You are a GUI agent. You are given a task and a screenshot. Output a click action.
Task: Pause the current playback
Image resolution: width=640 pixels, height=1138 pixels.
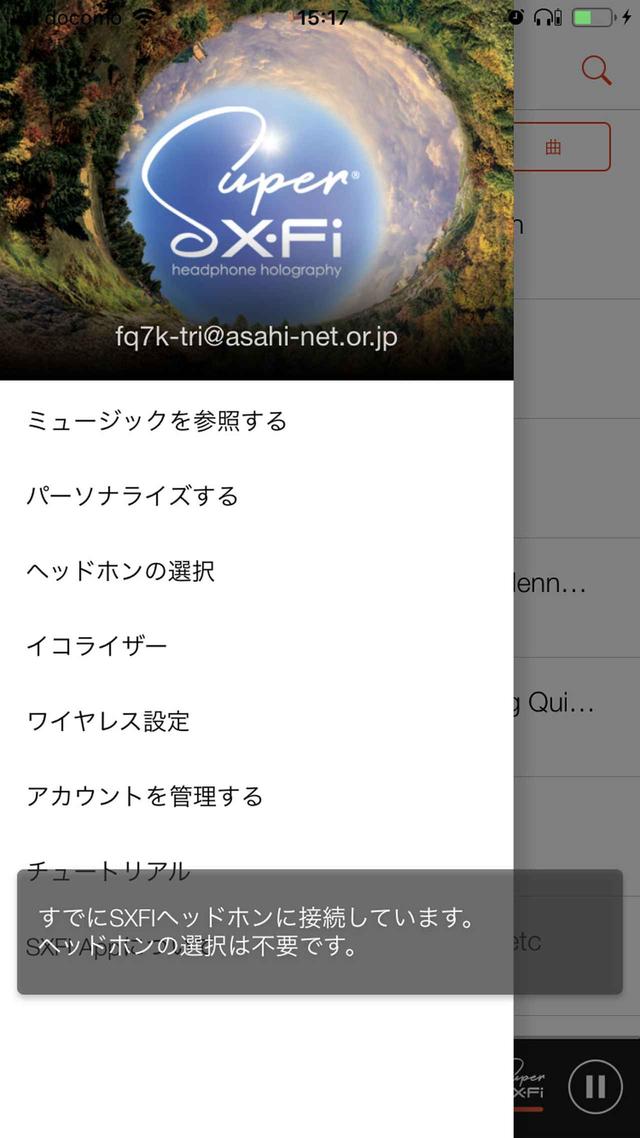[x=595, y=1087]
